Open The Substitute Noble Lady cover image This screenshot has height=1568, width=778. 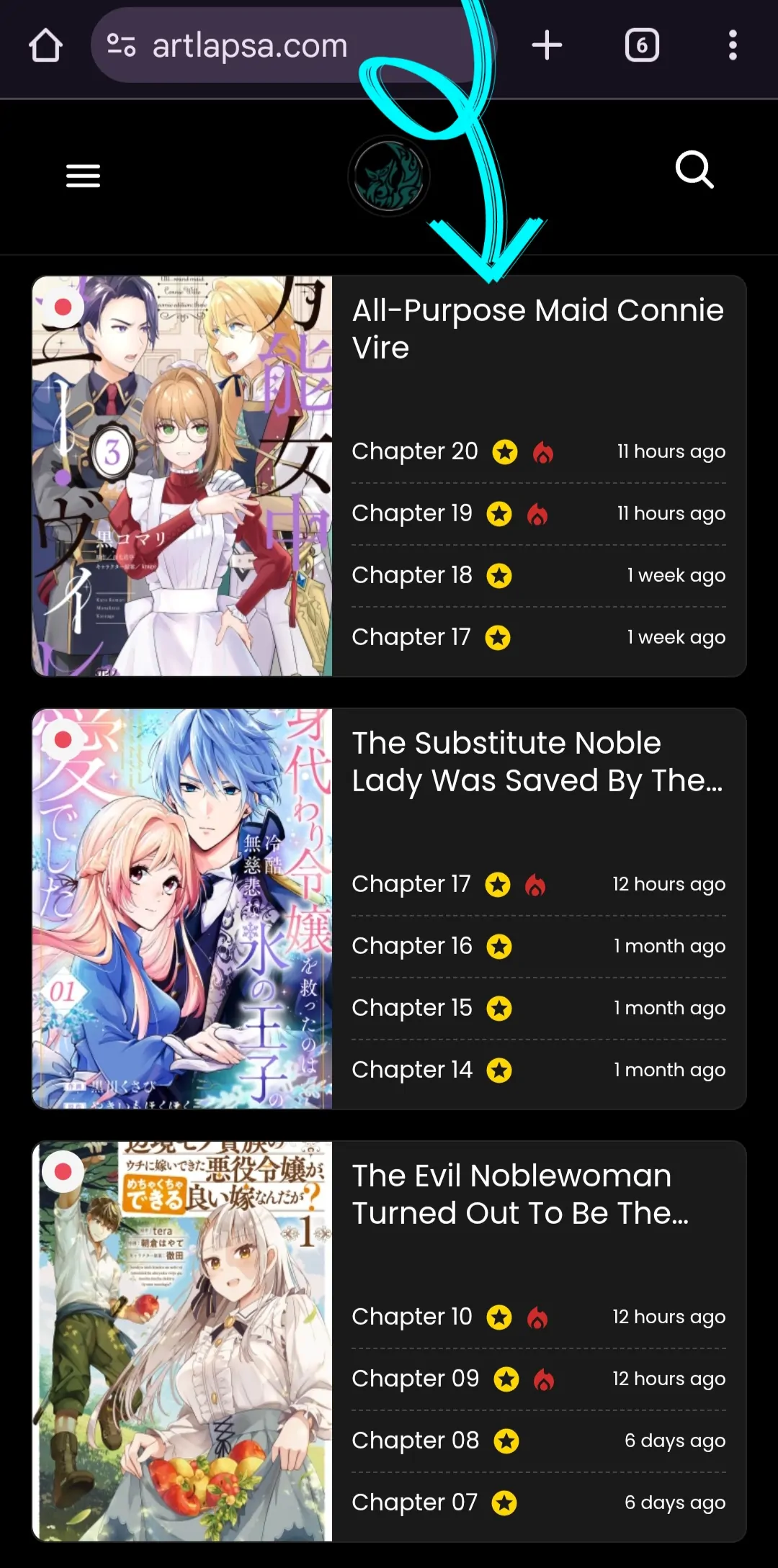(182, 909)
